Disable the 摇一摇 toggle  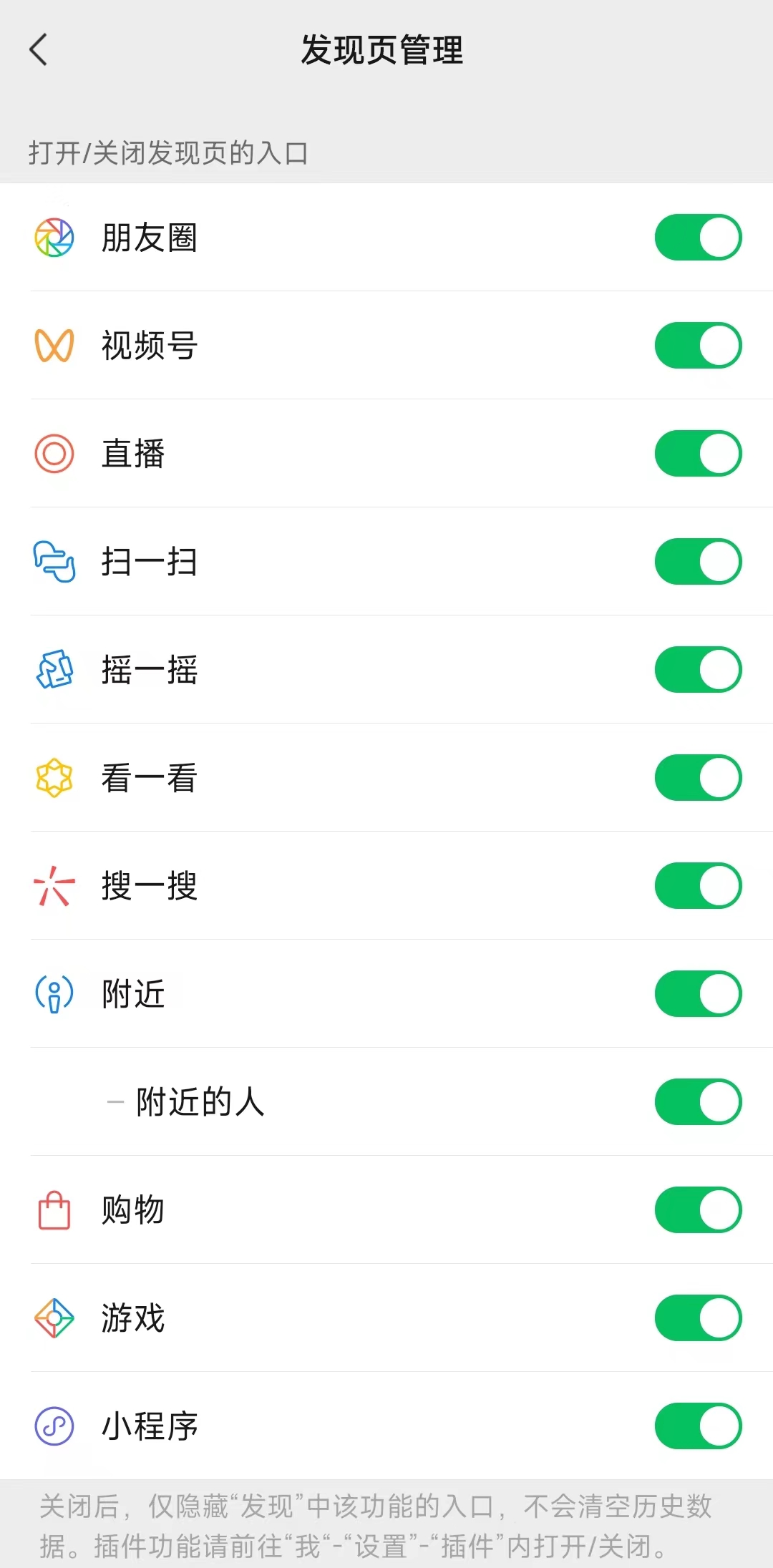[698, 670]
